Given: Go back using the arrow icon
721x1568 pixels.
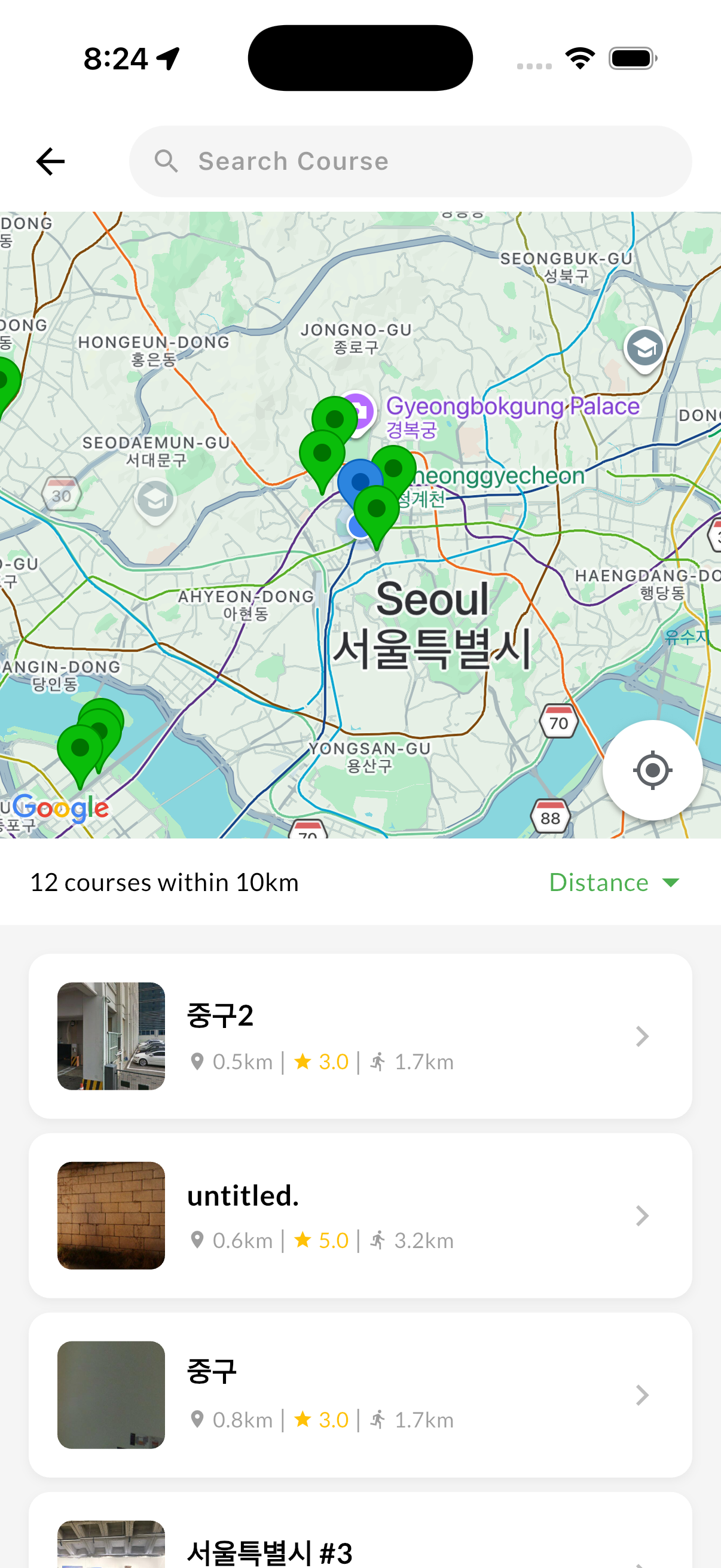Looking at the screenshot, I should (50, 161).
